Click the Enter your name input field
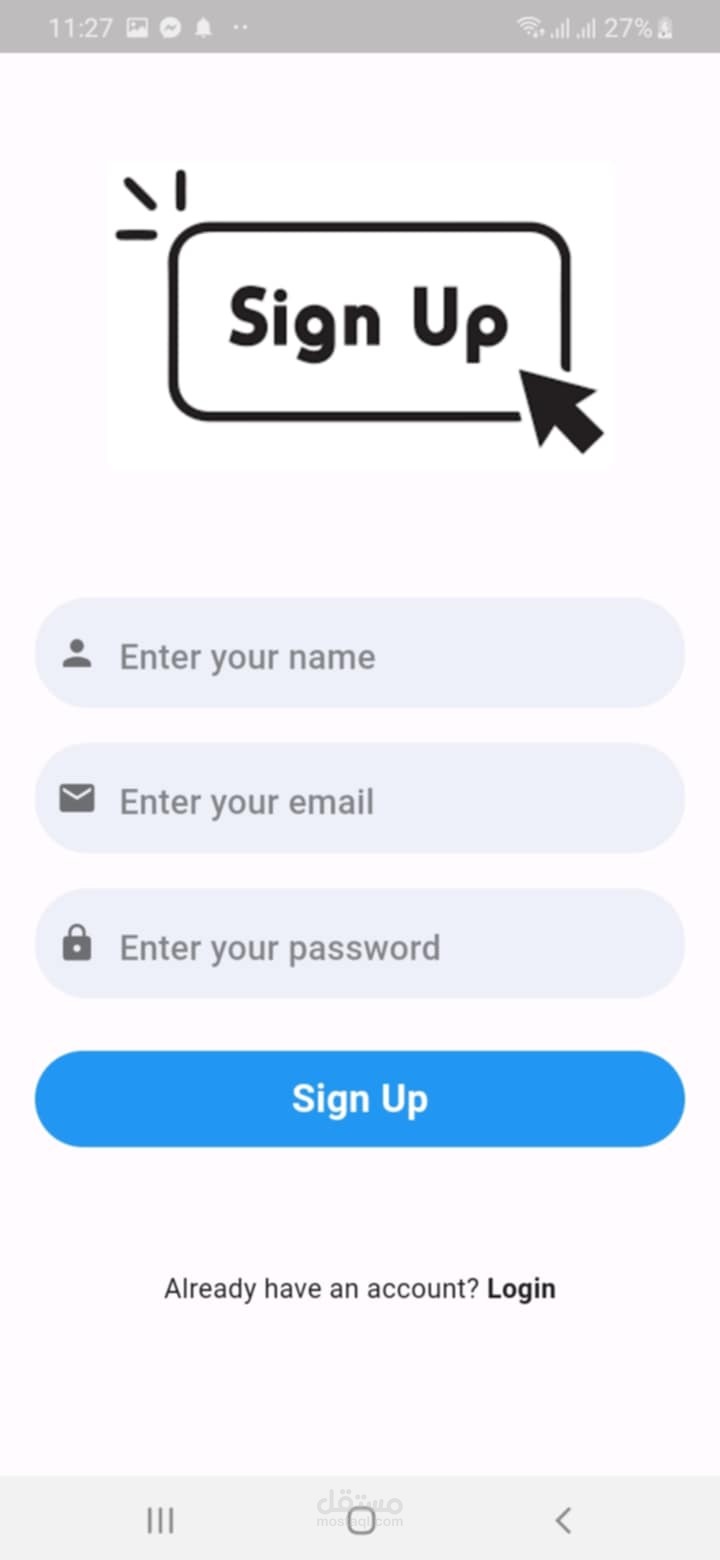 click(x=360, y=654)
